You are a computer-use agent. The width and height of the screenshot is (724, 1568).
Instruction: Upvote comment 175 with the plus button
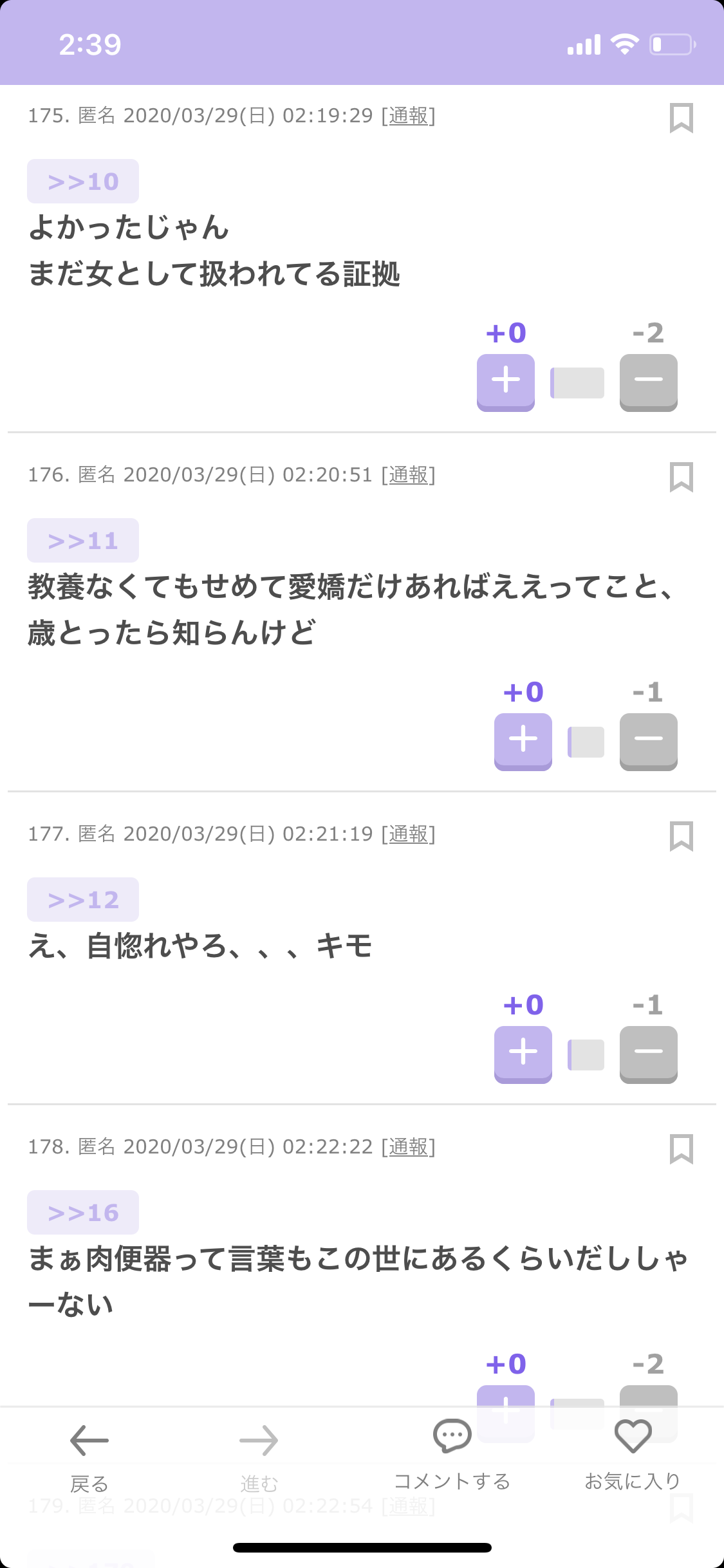506,382
